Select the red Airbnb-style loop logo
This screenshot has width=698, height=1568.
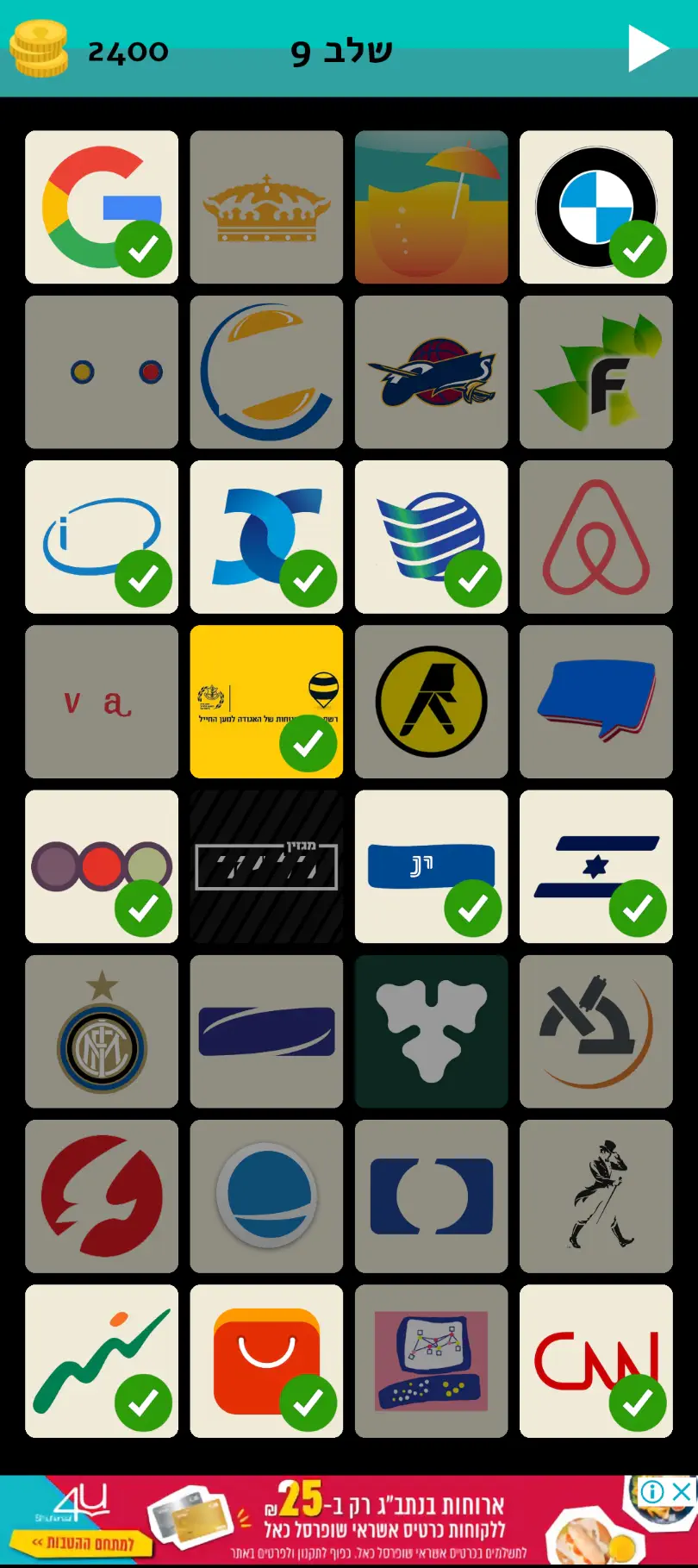click(596, 537)
